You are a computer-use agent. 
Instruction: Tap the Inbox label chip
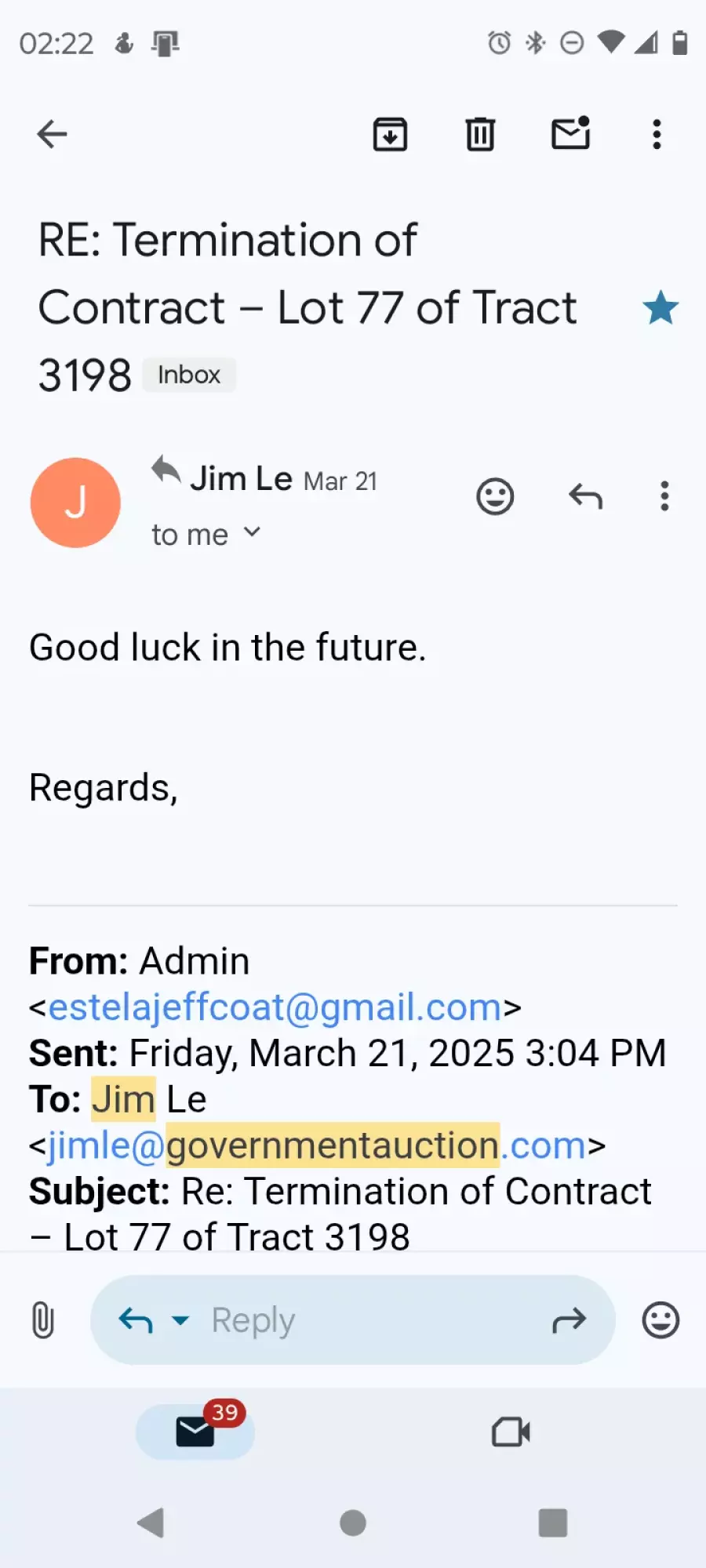point(189,375)
